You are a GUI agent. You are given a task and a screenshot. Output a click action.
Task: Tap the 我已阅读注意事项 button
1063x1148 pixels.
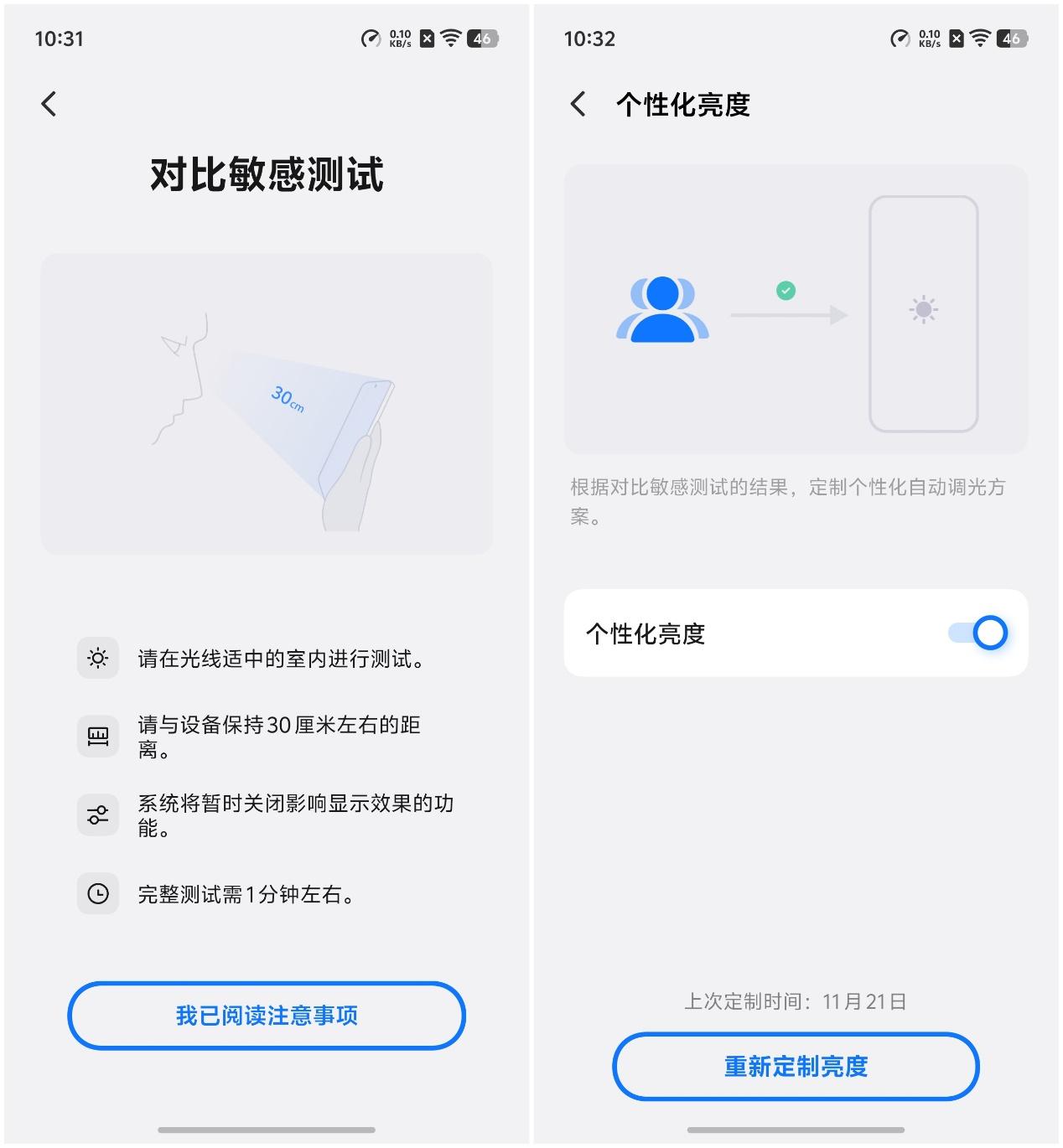point(267,1016)
